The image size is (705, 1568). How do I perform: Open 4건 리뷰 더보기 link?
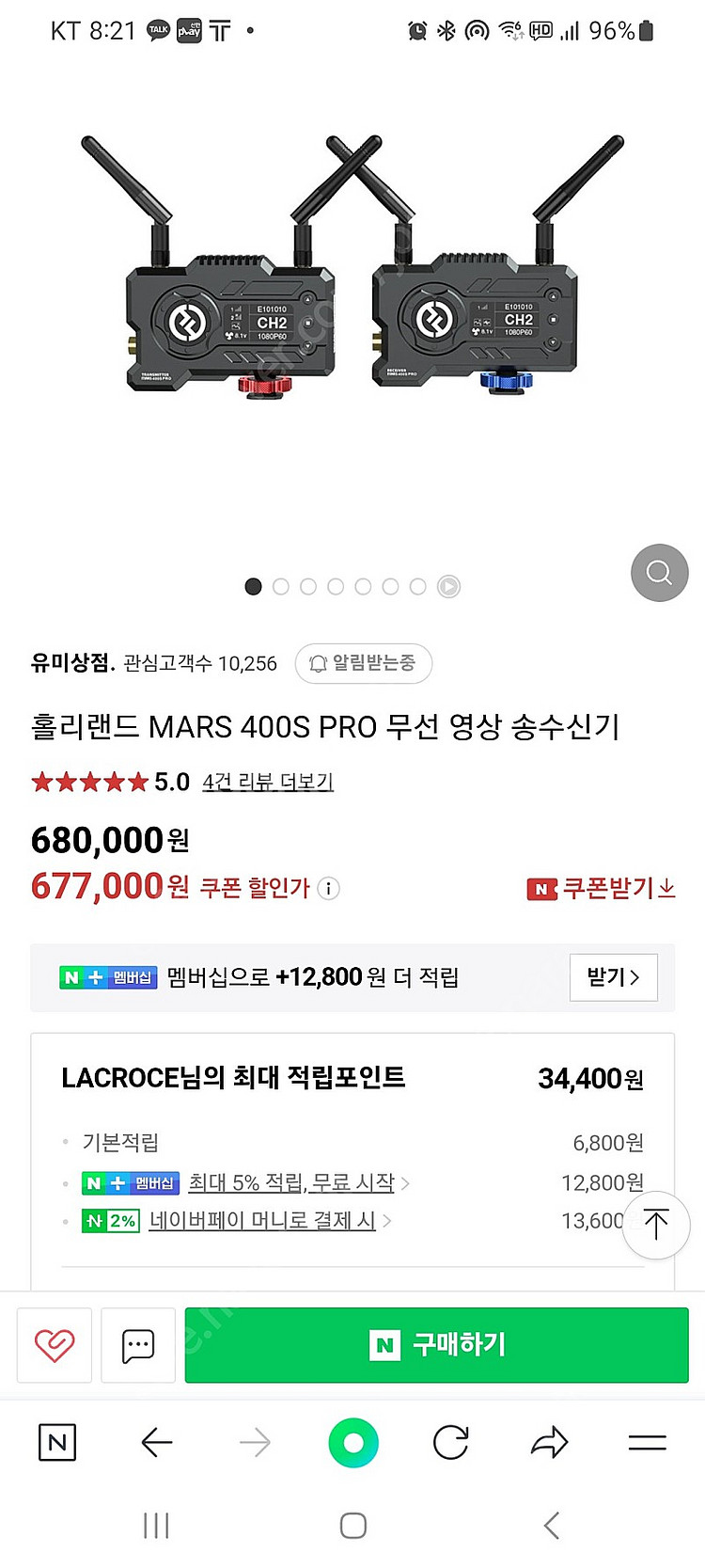271,782
